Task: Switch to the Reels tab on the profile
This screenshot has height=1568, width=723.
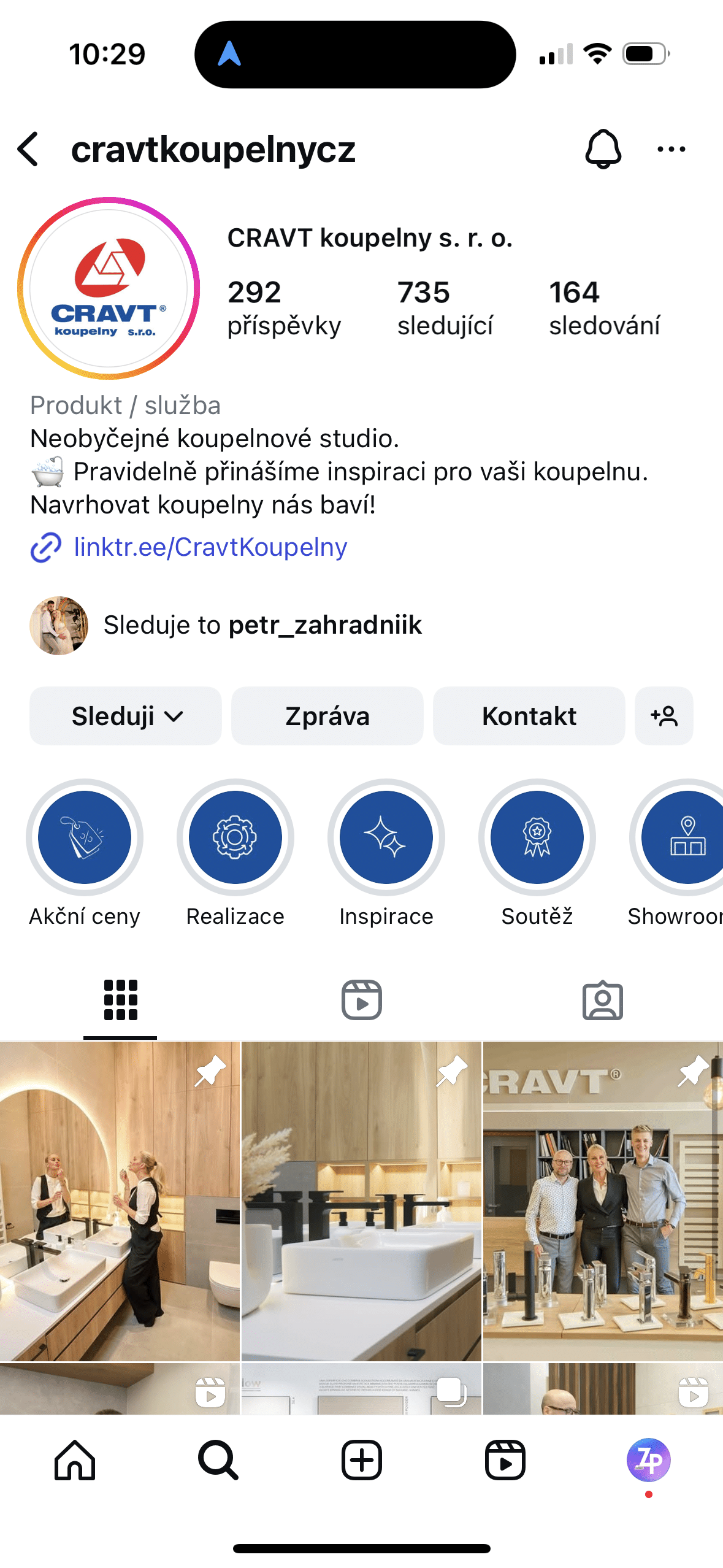Action: (361, 1001)
